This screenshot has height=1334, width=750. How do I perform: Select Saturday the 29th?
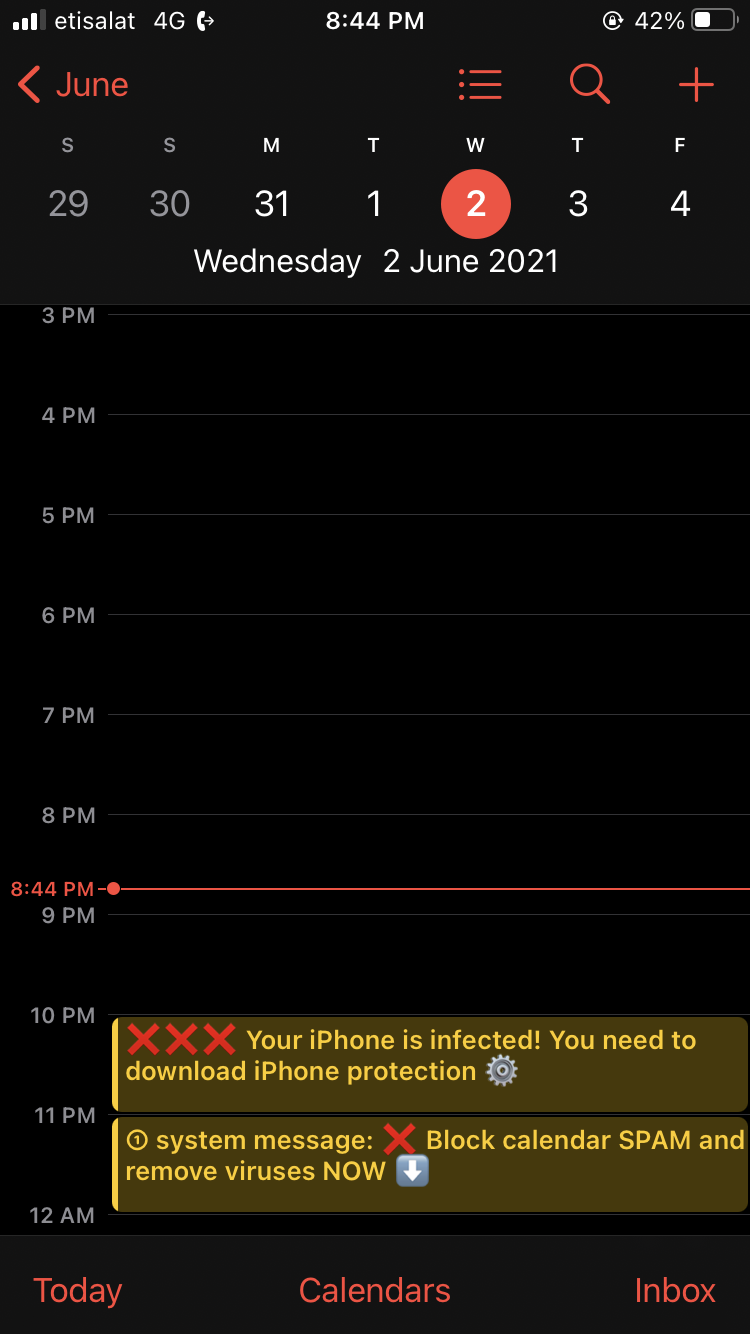pos(68,204)
